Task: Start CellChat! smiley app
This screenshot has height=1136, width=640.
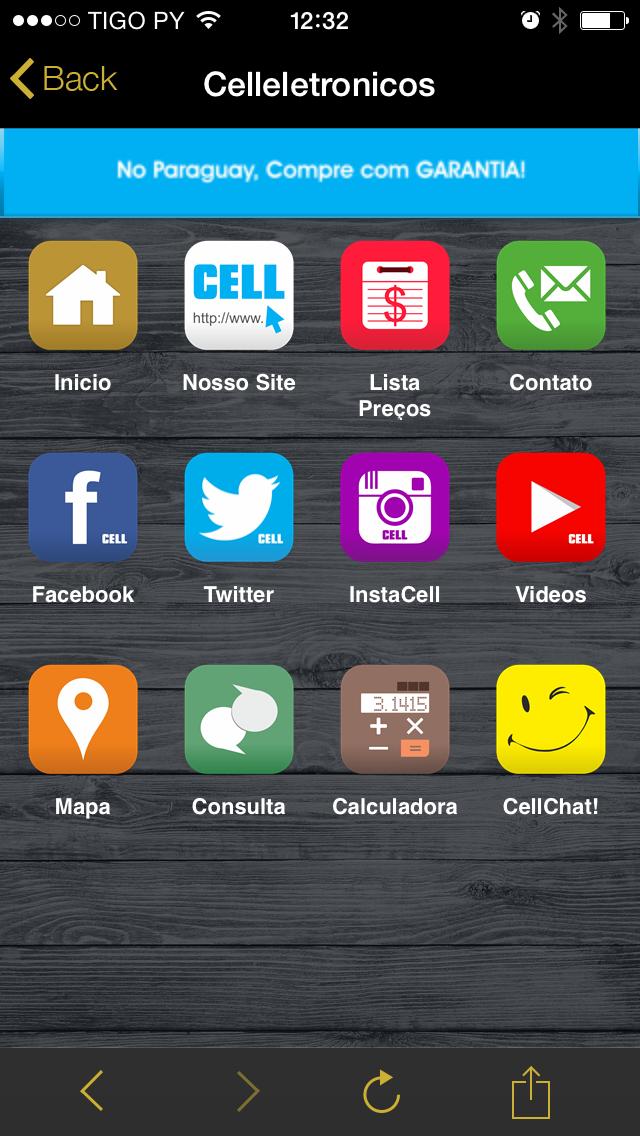Action: tap(551, 719)
